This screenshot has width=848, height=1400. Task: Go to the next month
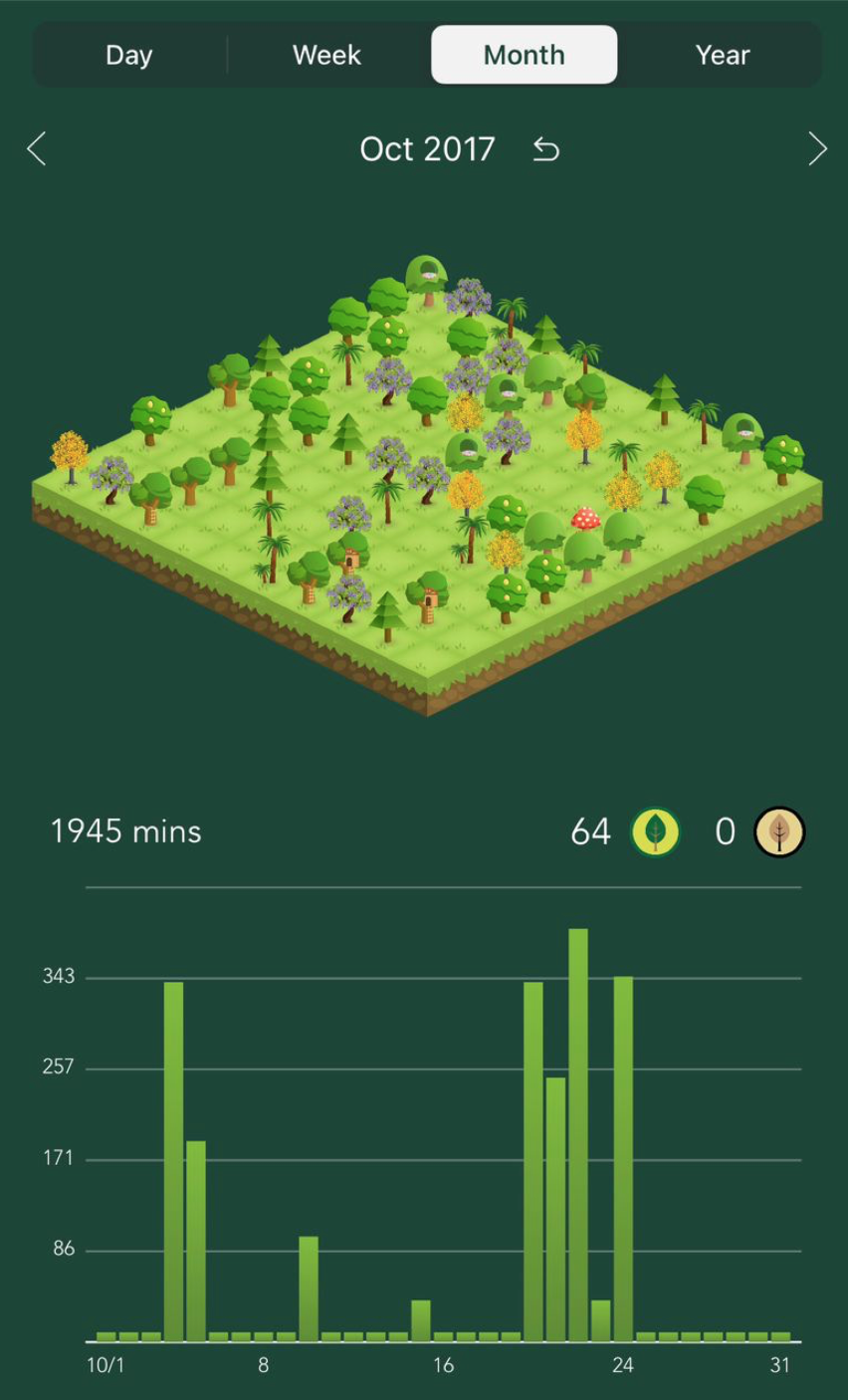817,149
